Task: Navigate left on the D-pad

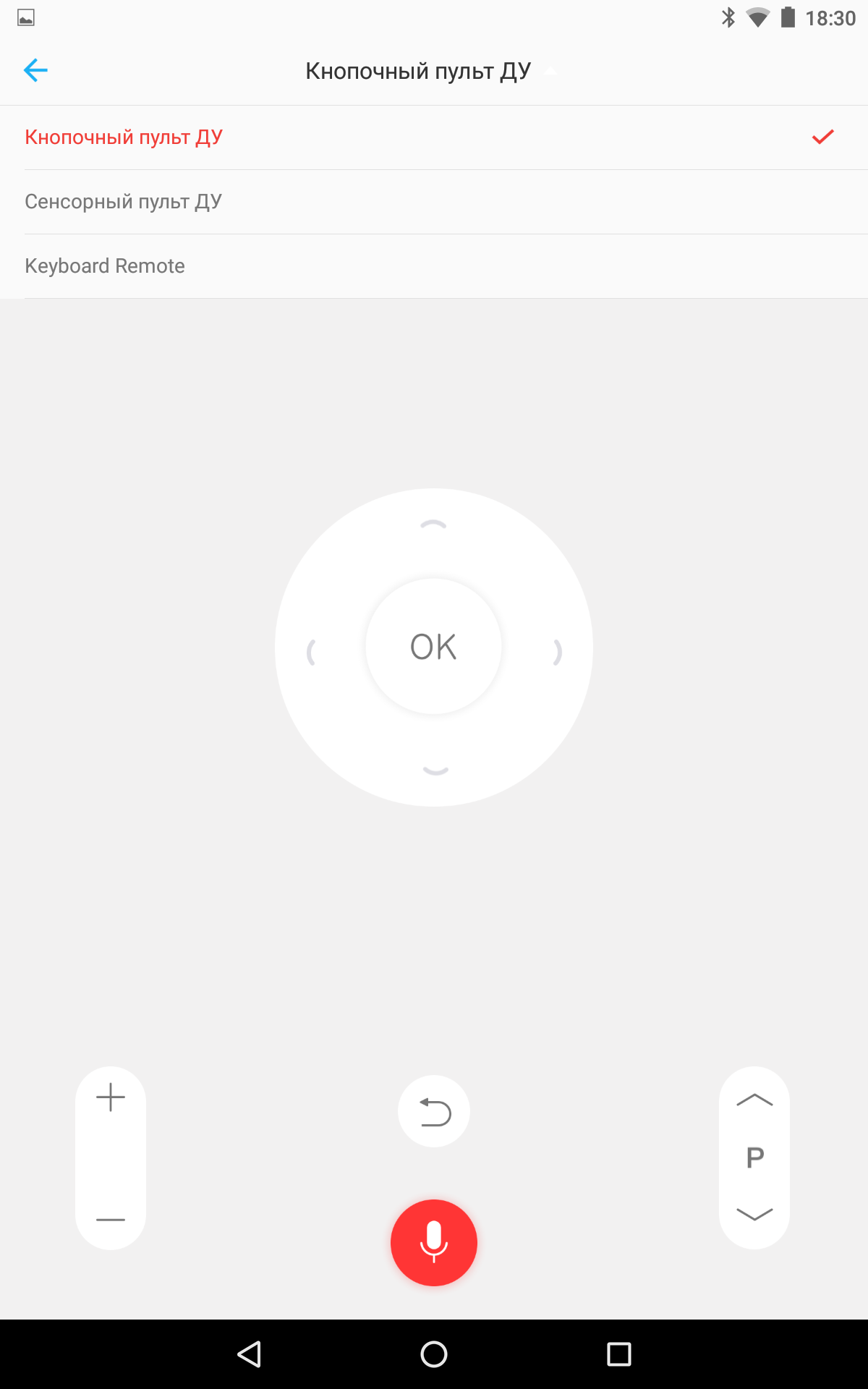Action: 312,652
